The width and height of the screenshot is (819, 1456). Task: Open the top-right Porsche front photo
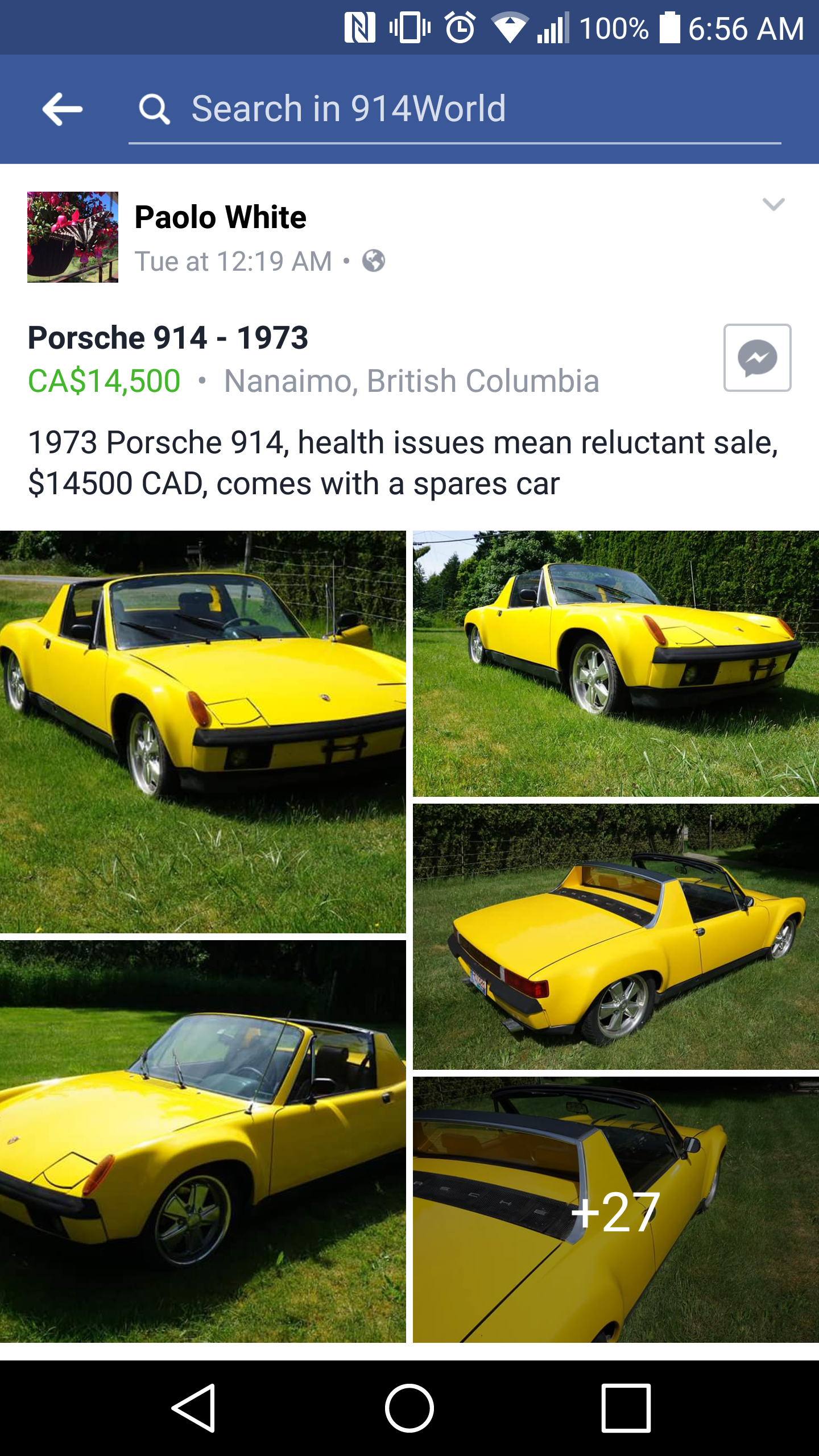point(616,664)
